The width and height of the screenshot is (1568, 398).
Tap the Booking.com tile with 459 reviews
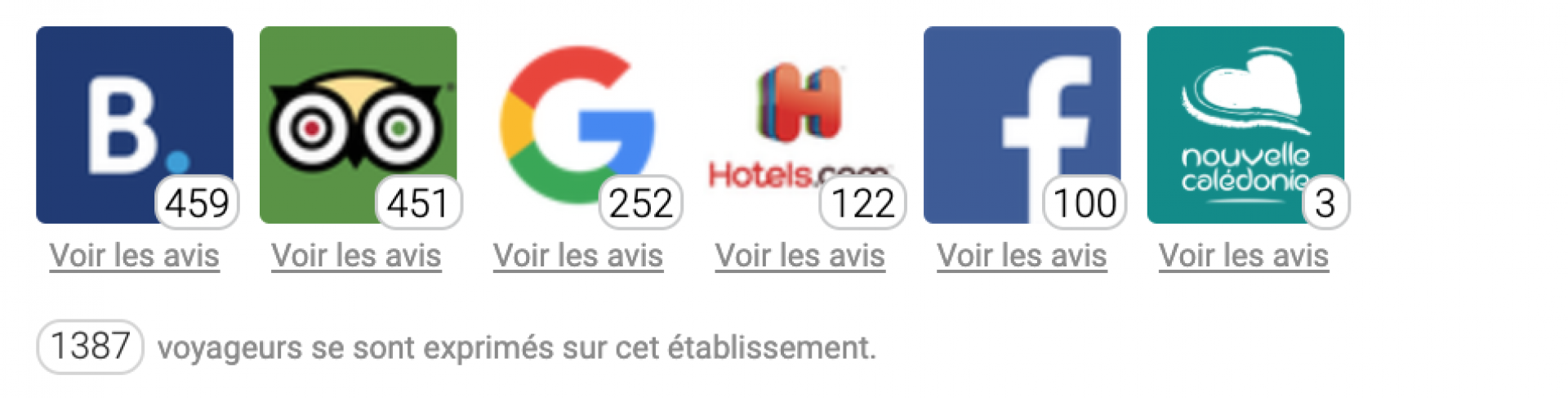[x=134, y=124]
